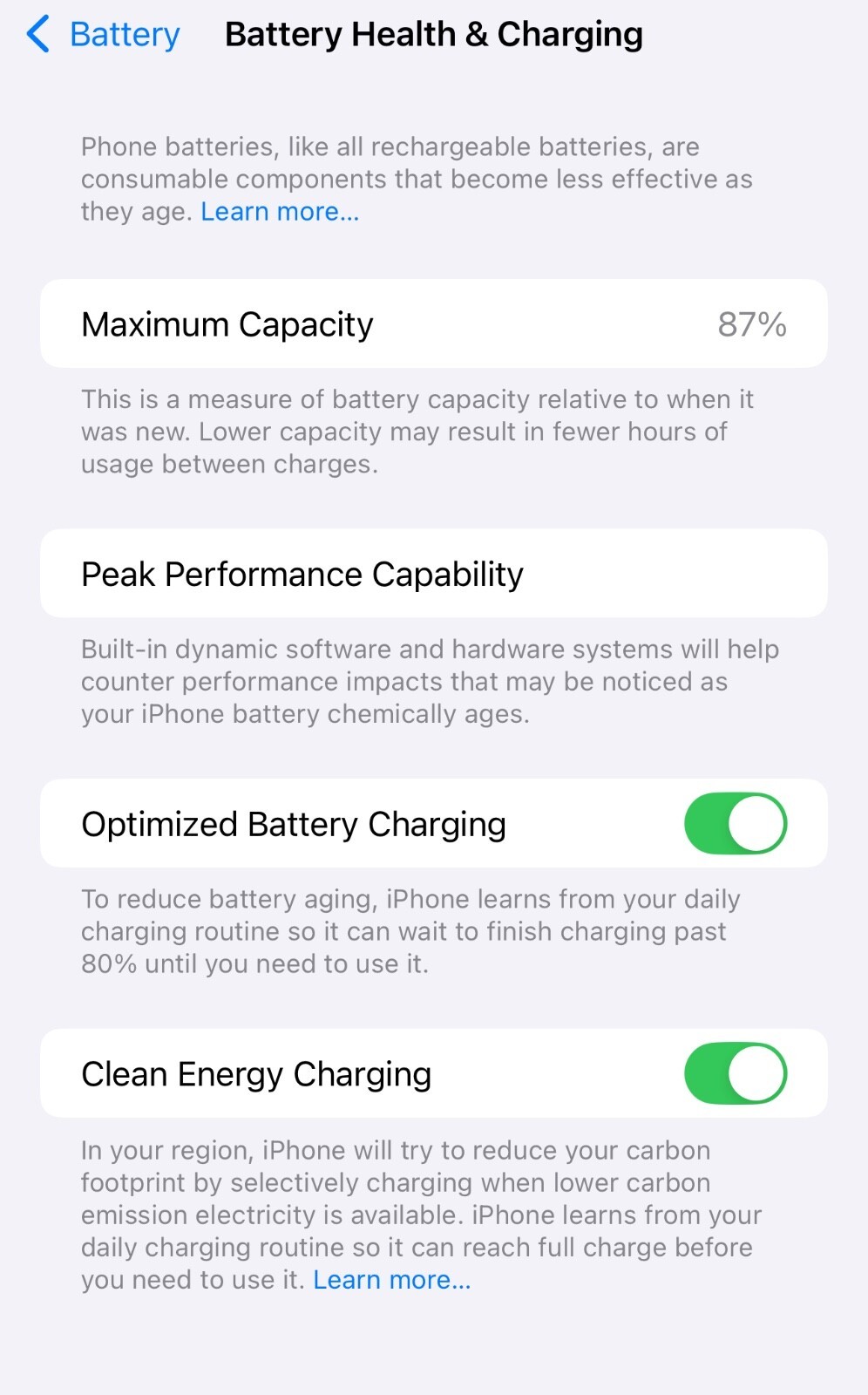Viewport: 868px width, 1395px height.
Task: Disable Clean Energy Charging switch
Action: pos(736,1073)
